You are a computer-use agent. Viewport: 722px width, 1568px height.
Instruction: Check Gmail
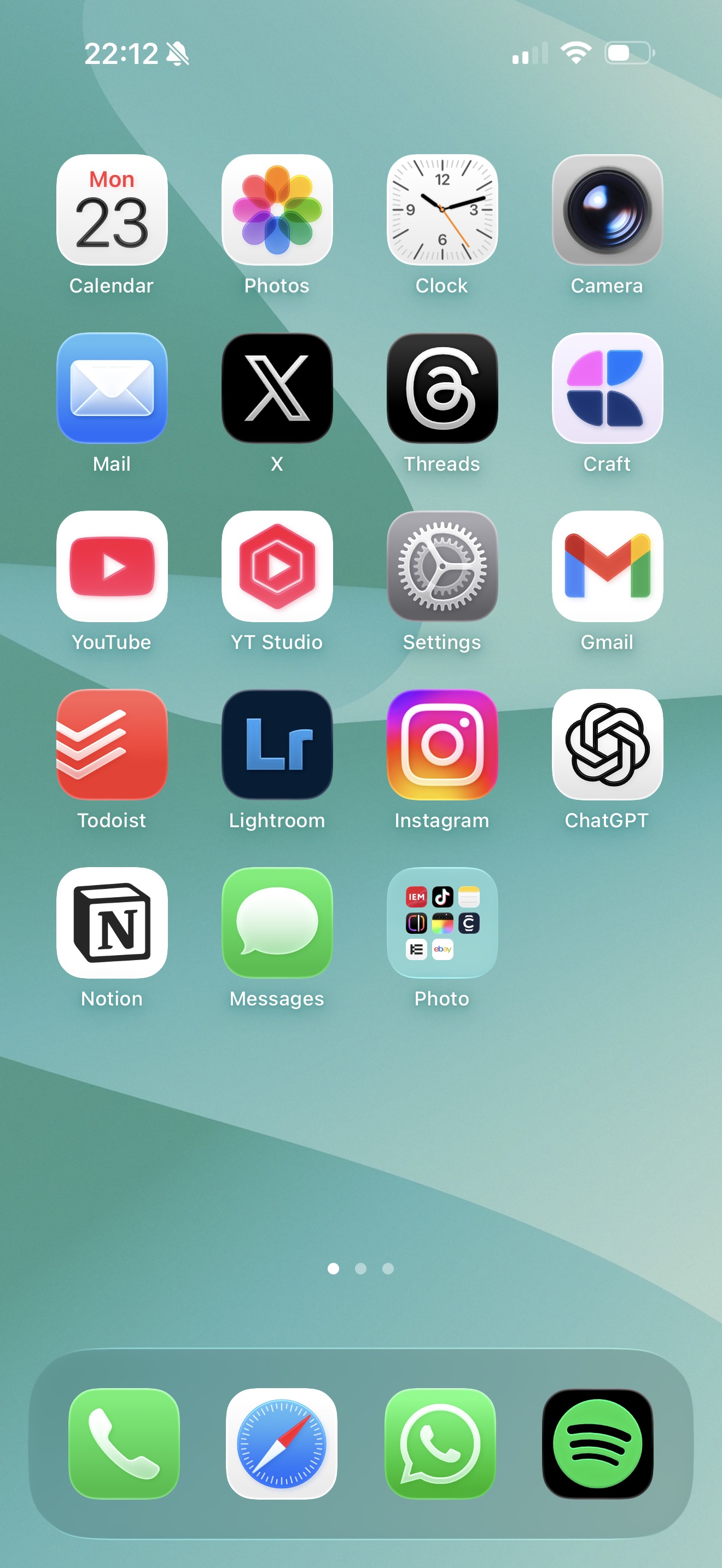pos(607,566)
